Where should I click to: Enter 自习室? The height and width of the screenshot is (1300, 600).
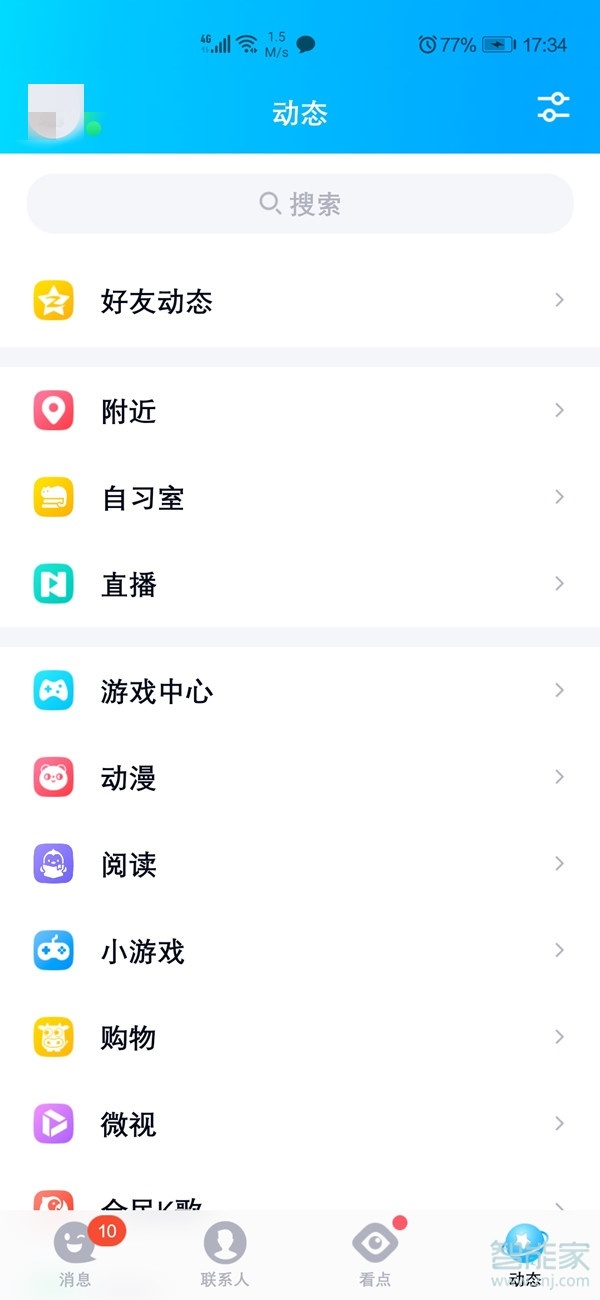tap(300, 498)
